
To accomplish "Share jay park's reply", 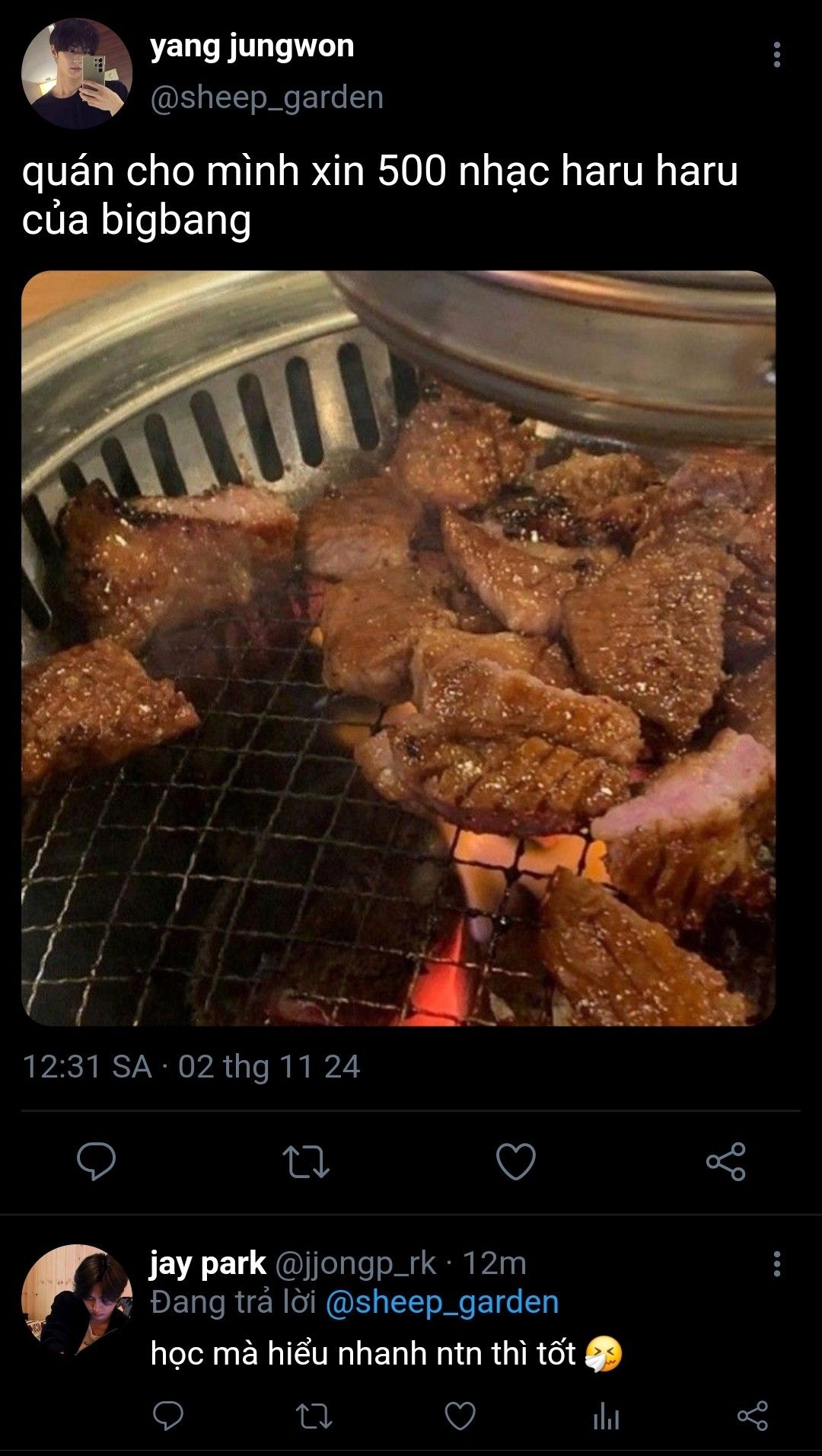I will point(752,1416).
